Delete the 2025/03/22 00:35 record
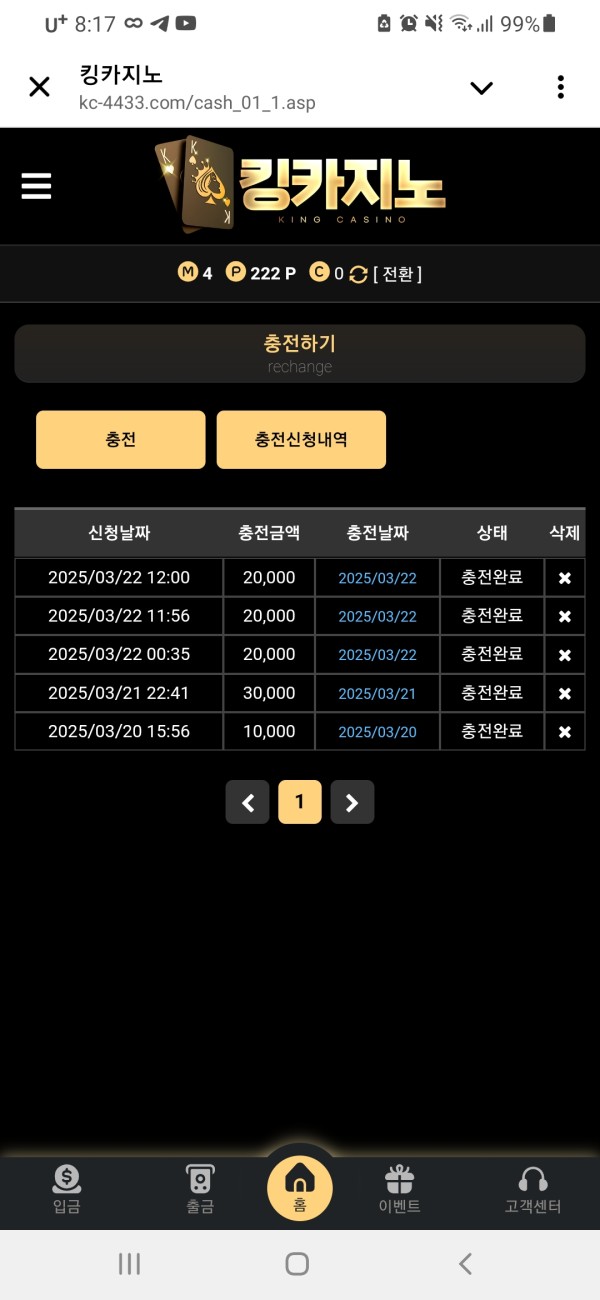600x1300 pixels. point(564,655)
